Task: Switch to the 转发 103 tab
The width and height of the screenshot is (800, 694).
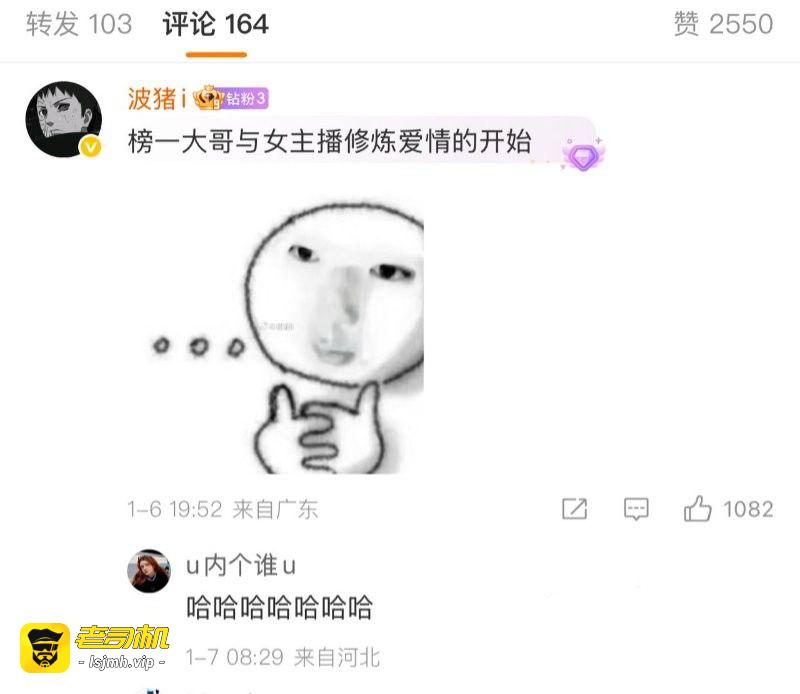Action: point(79,24)
